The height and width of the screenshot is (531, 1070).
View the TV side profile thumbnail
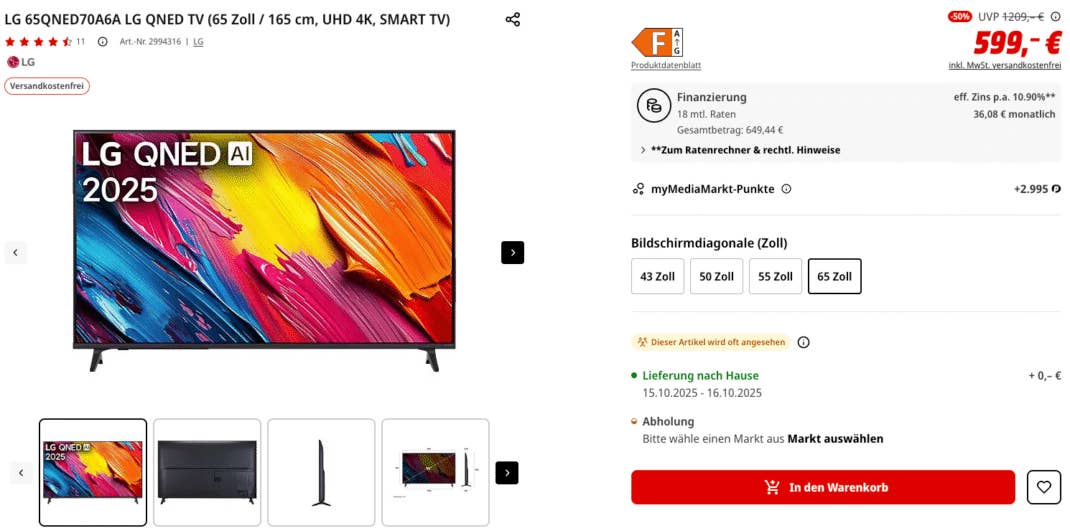pyautogui.click(x=321, y=472)
